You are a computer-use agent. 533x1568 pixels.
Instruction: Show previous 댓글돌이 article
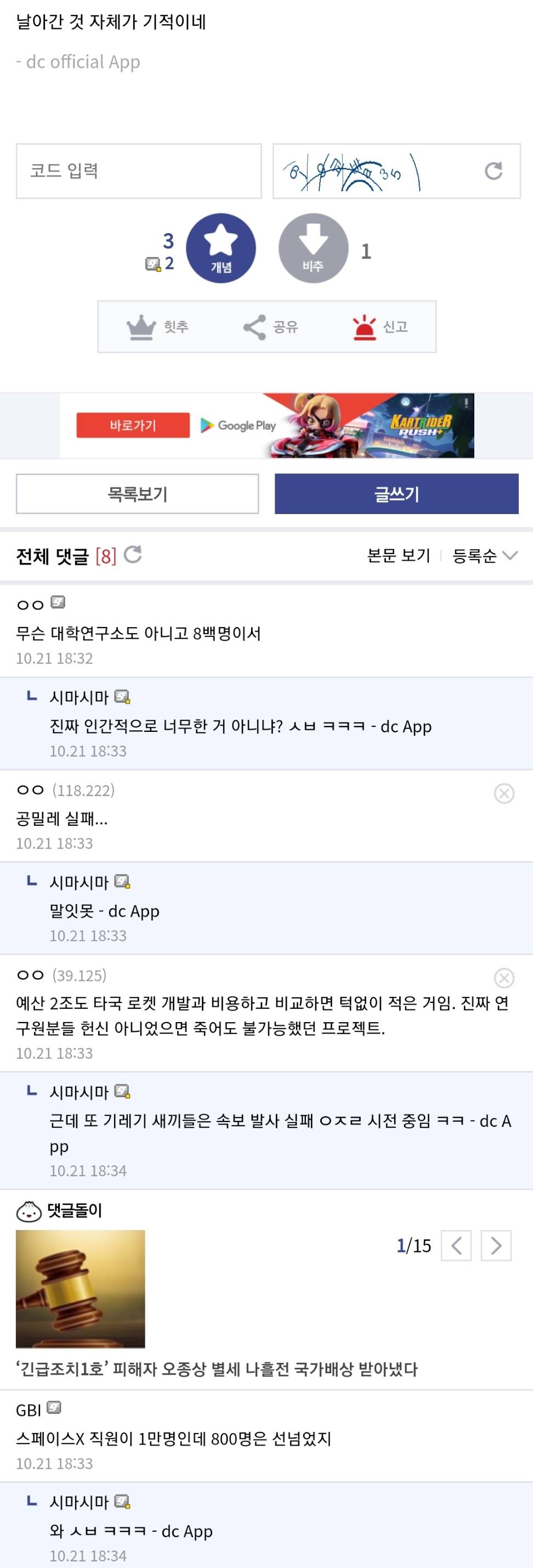[x=456, y=1245]
